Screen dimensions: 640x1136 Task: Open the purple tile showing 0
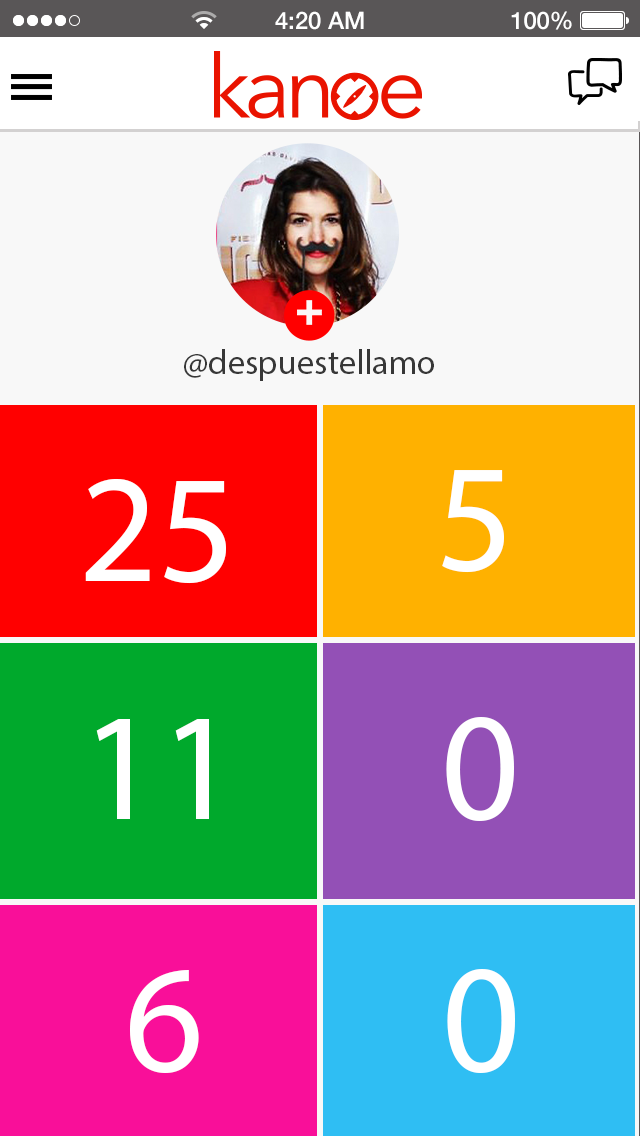479,771
